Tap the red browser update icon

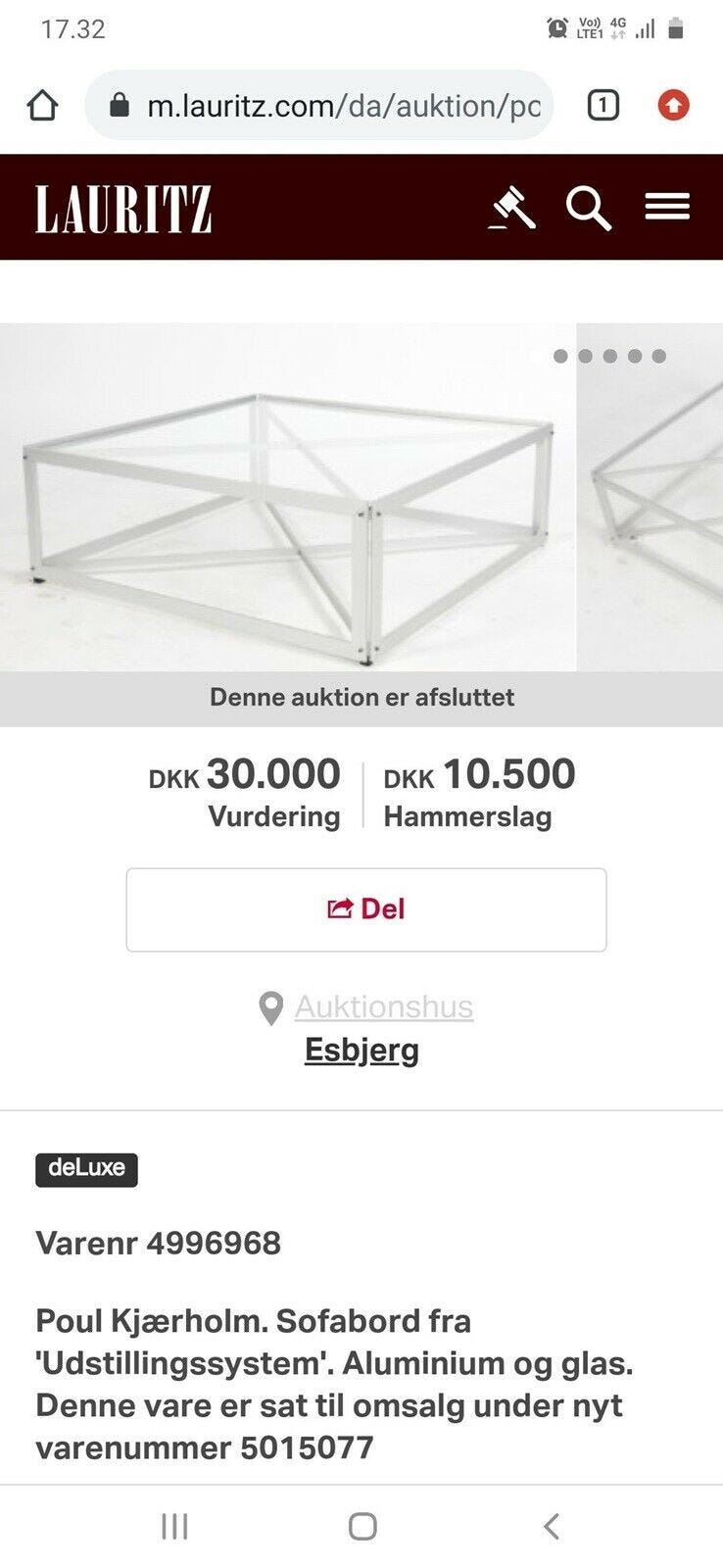click(x=673, y=105)
